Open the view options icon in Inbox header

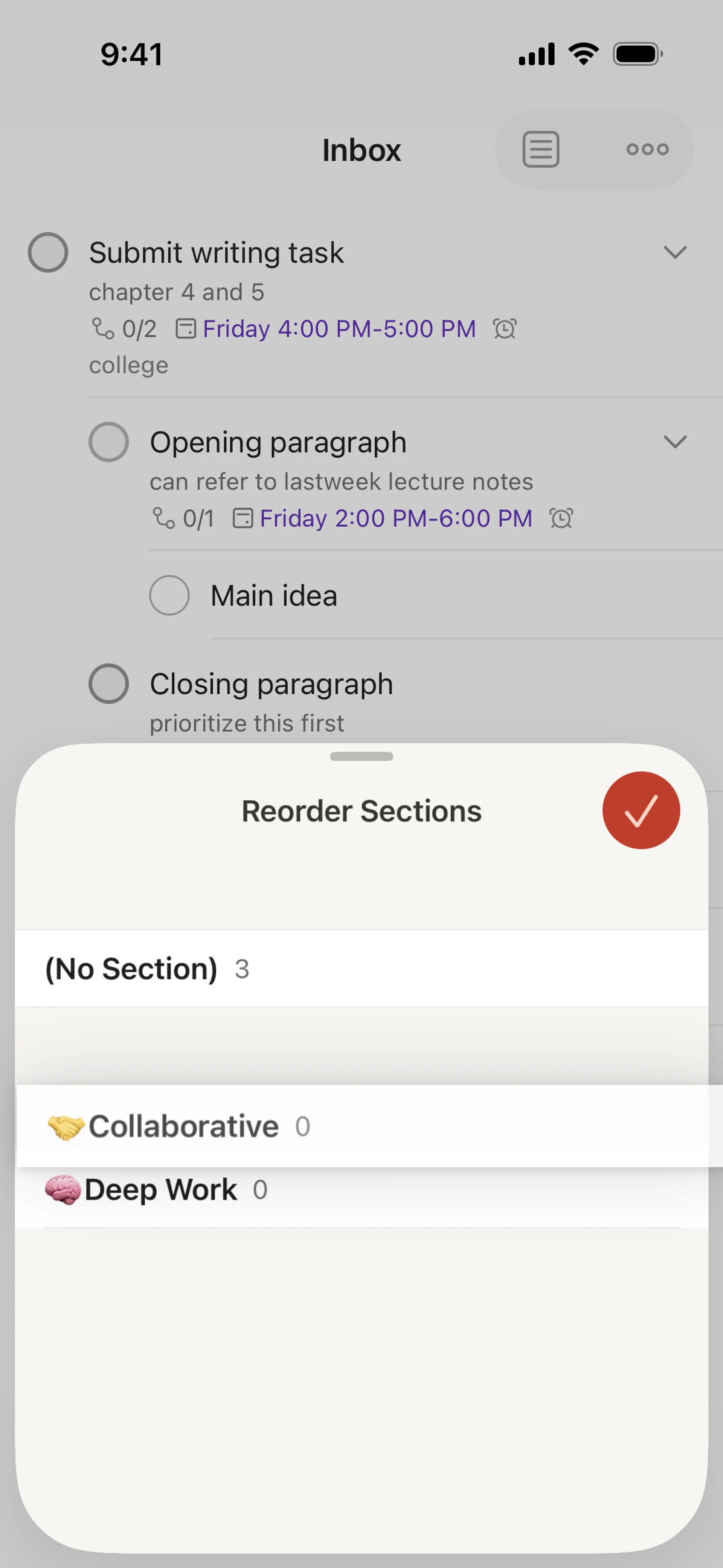coord(541,149)
